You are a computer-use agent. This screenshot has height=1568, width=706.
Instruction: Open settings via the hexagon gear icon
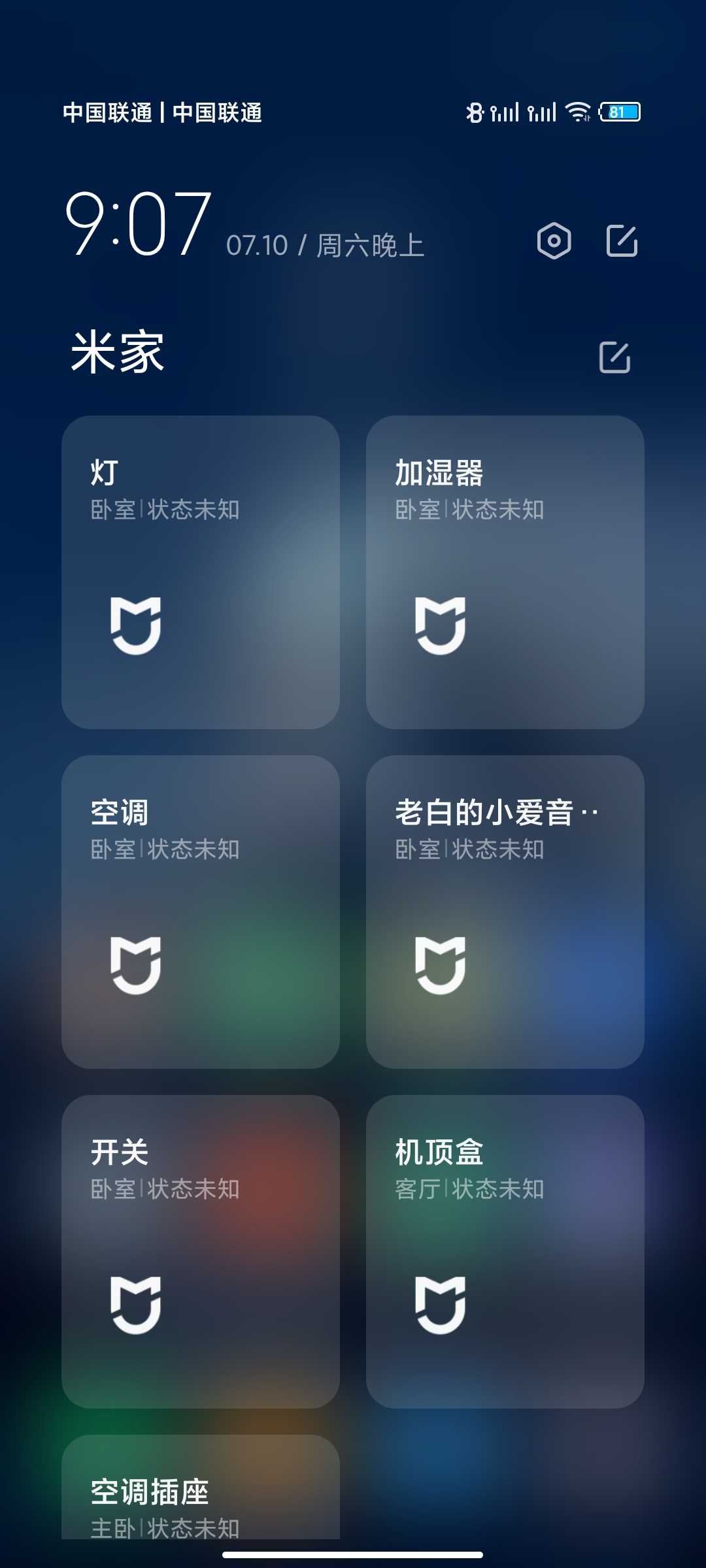(554, 240)
